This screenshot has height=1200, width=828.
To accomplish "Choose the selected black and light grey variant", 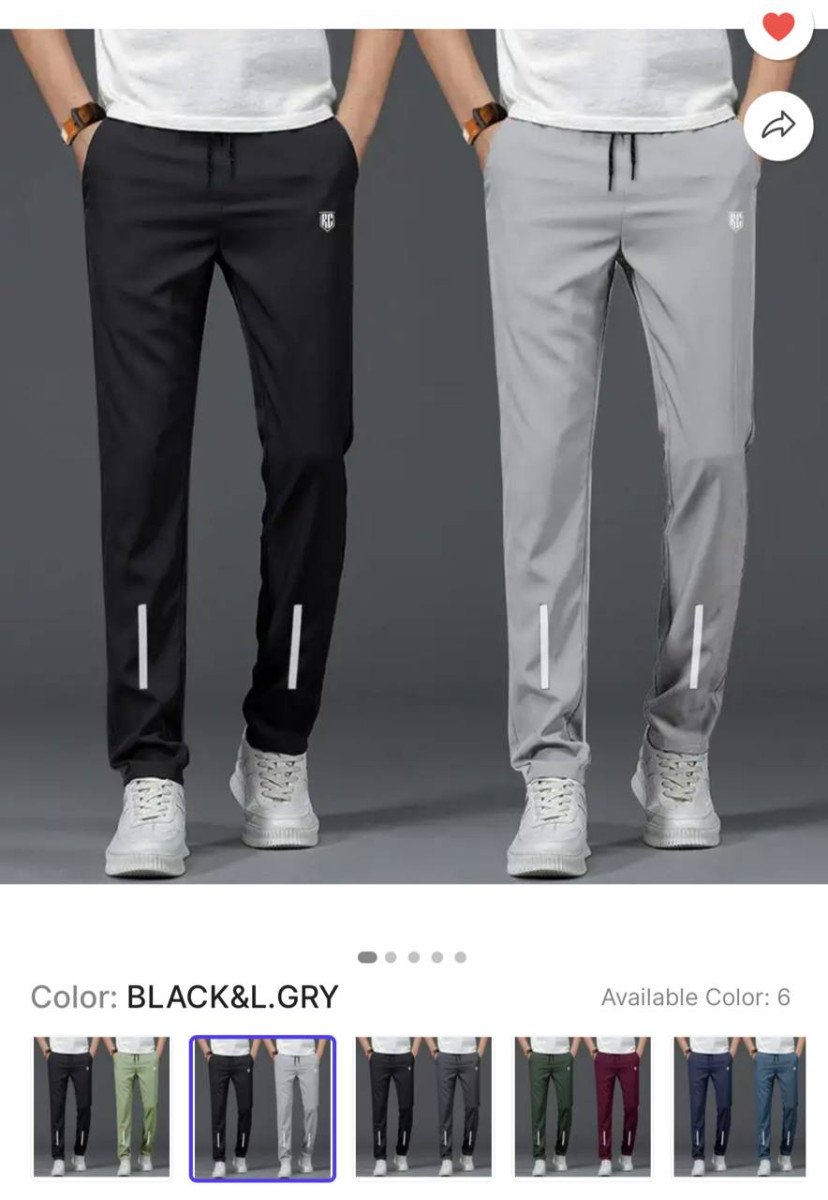I will pyautogui.click(x=263, y=1107).
